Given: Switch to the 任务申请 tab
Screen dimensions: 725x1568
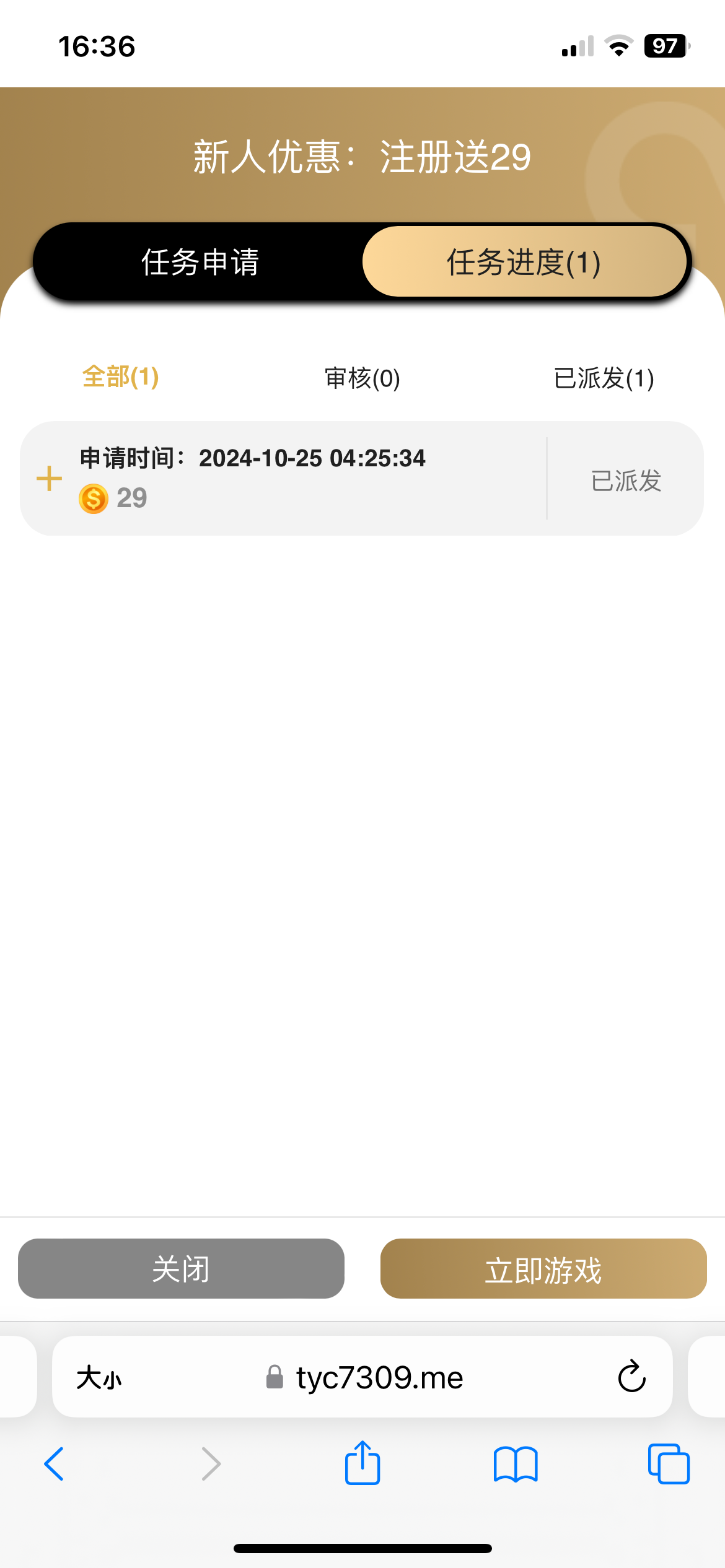Looking at the screenshot, I should (200, 262).
